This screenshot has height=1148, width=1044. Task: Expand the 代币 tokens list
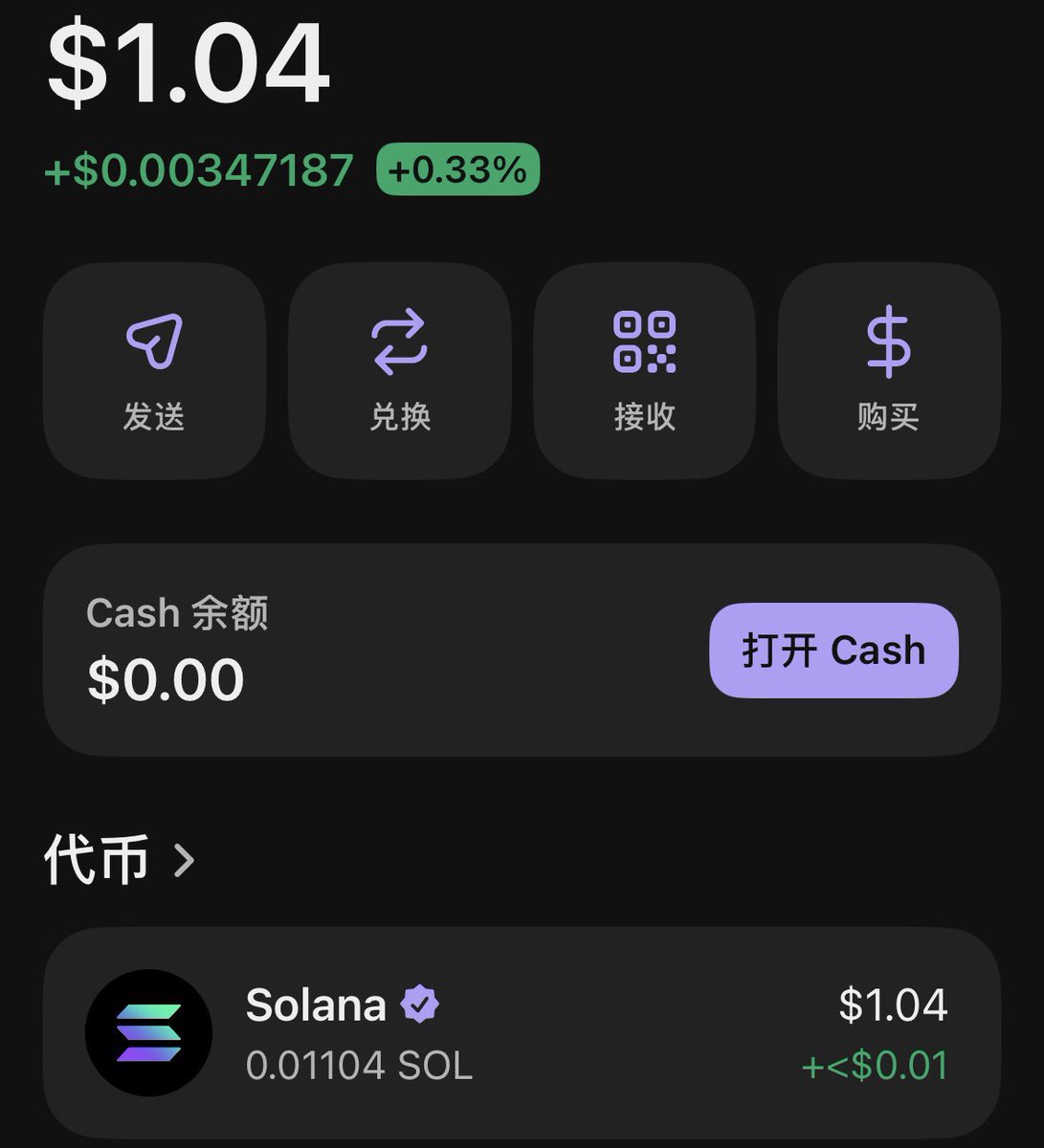120,859
